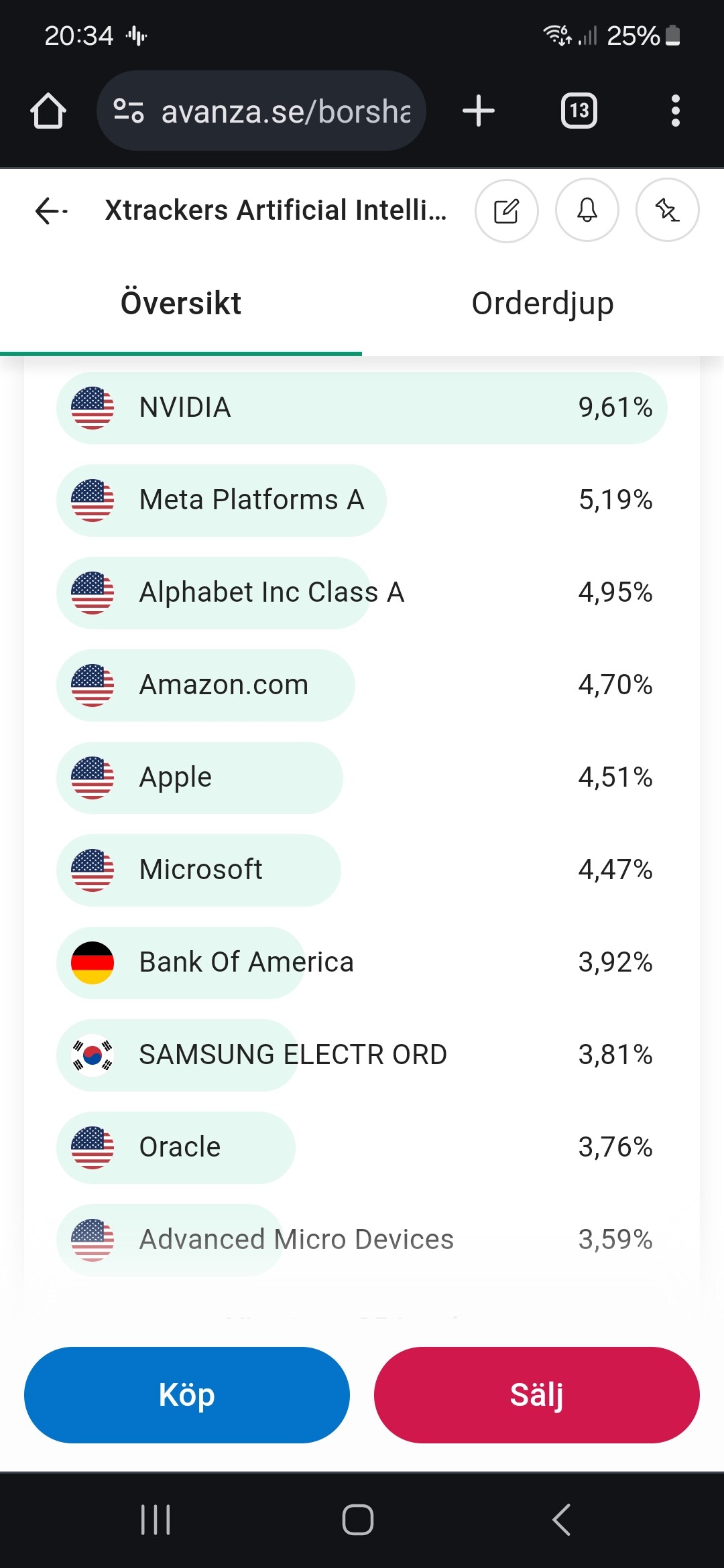
Task: Select the Översikt tab
Action: coord(180,304)
